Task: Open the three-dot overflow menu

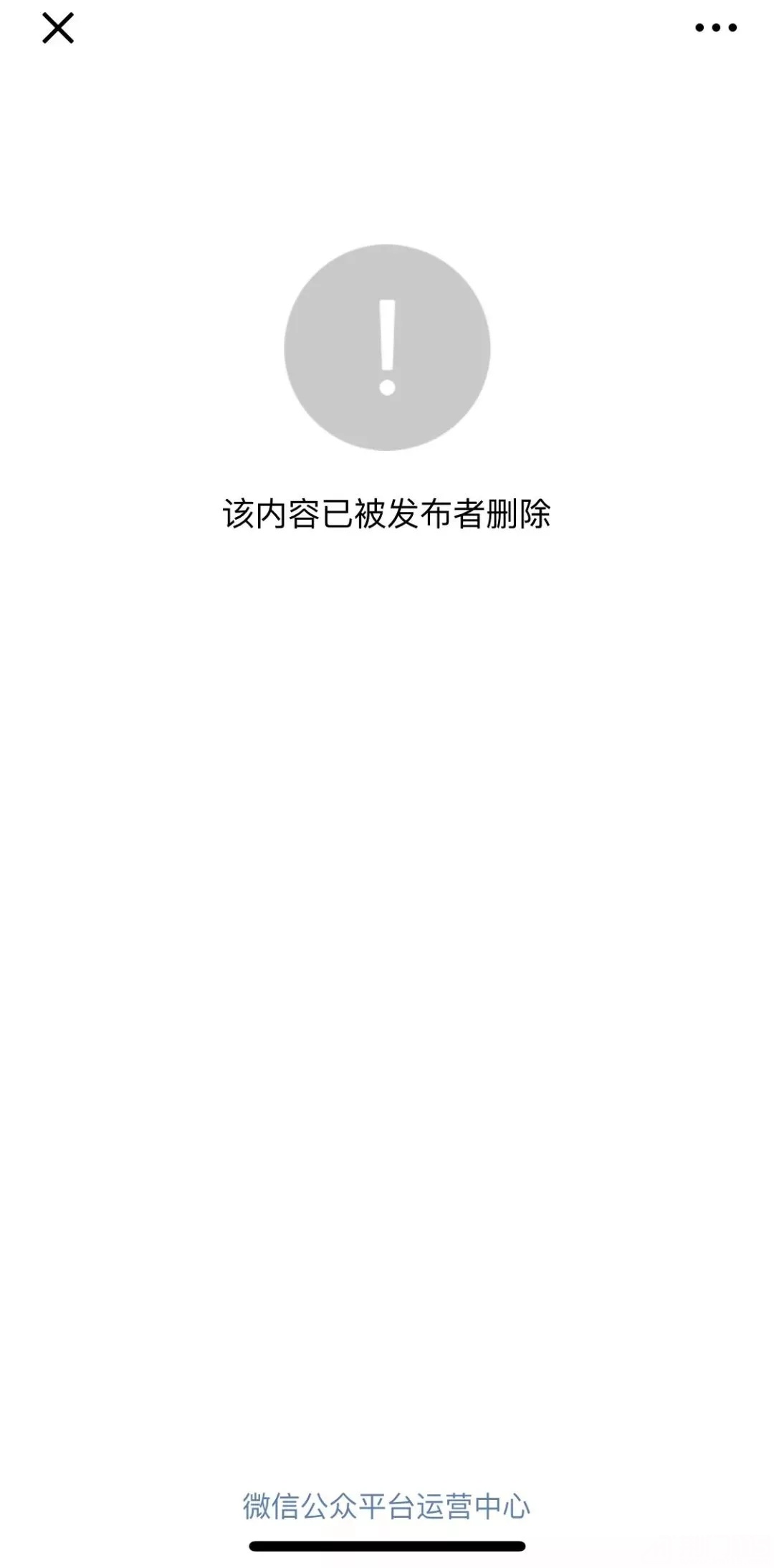Action: tap(715, 28)
